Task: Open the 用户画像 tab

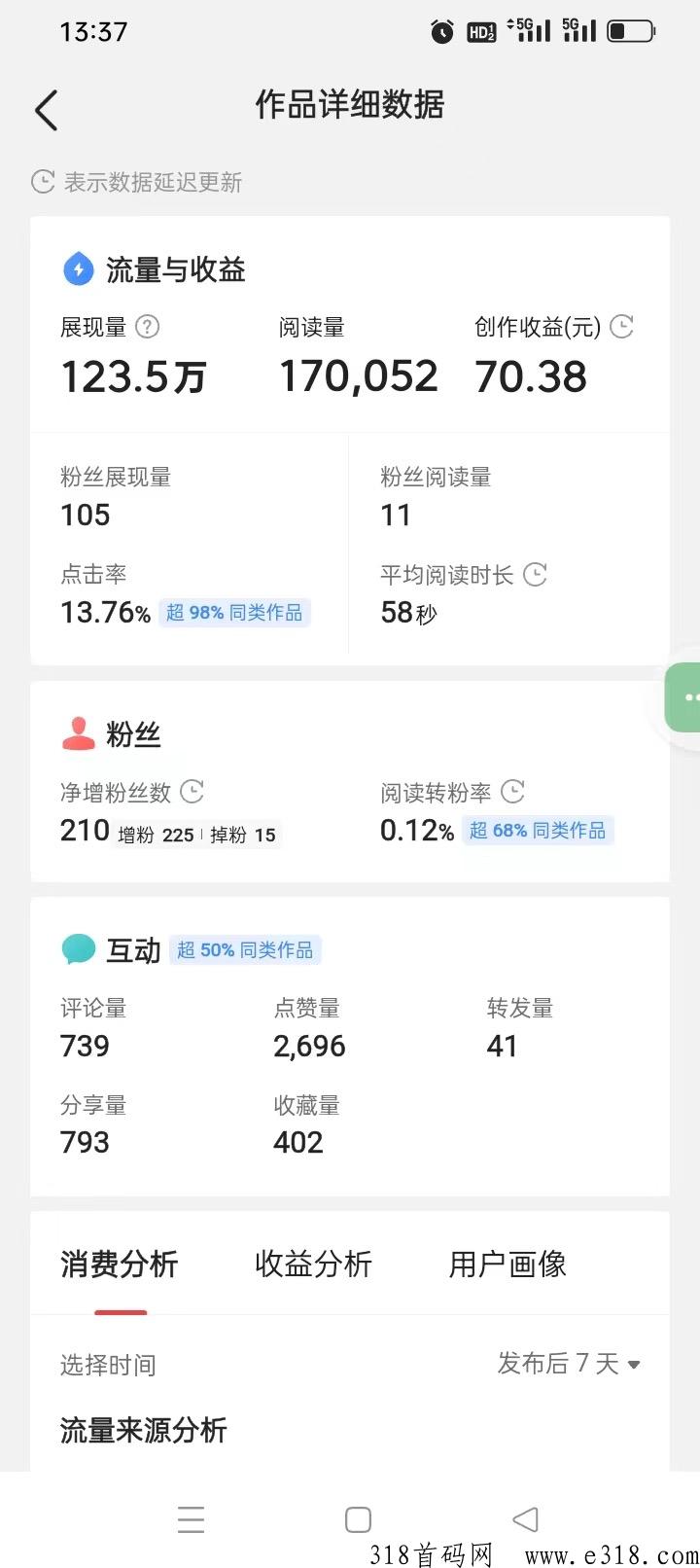Action: (x=507, y=1265)
